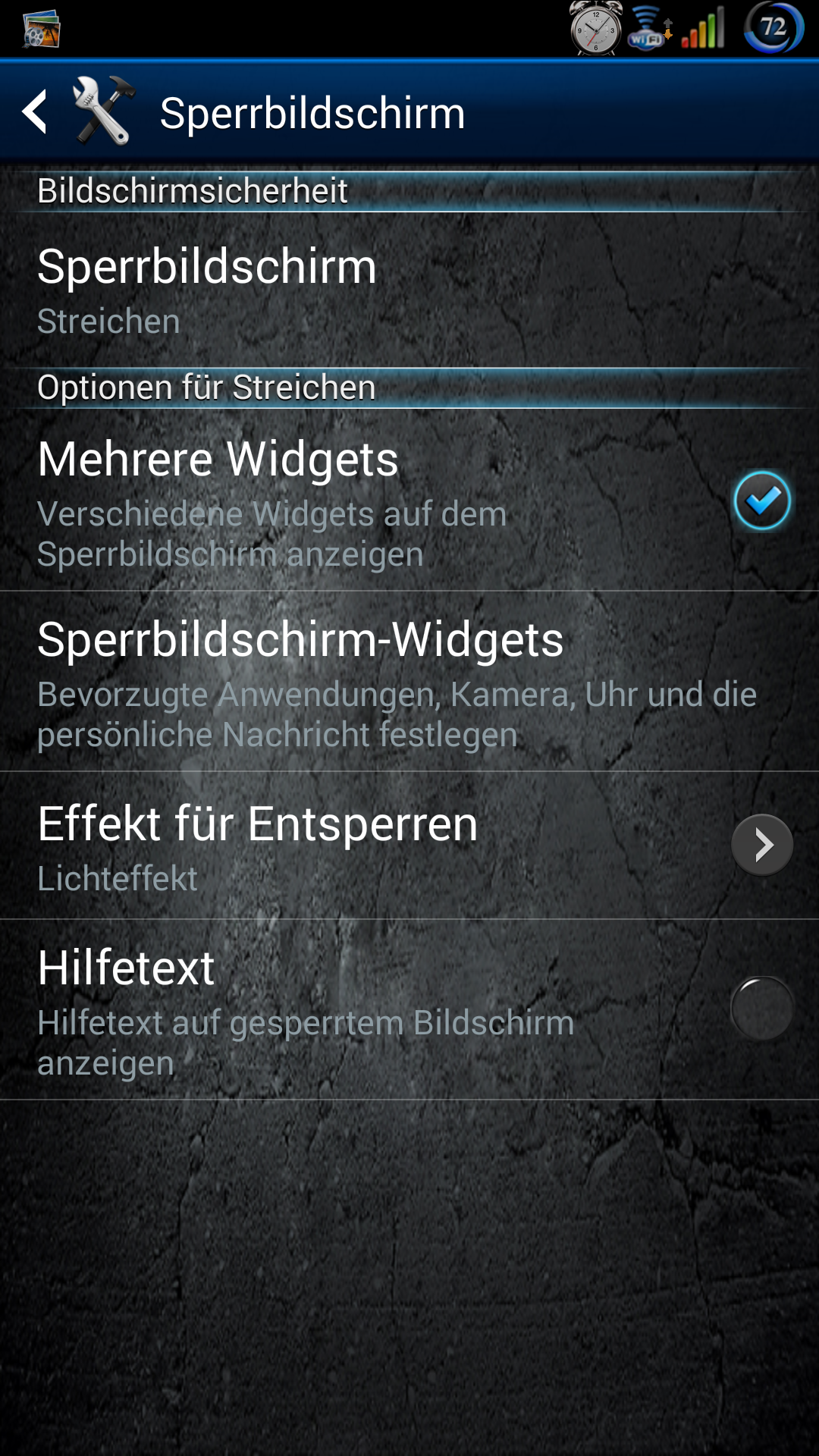The image size is (819, 1456).
Task: Open Effekt für Entsperren options
Action: pyautogui.click(x=409, y=846)
